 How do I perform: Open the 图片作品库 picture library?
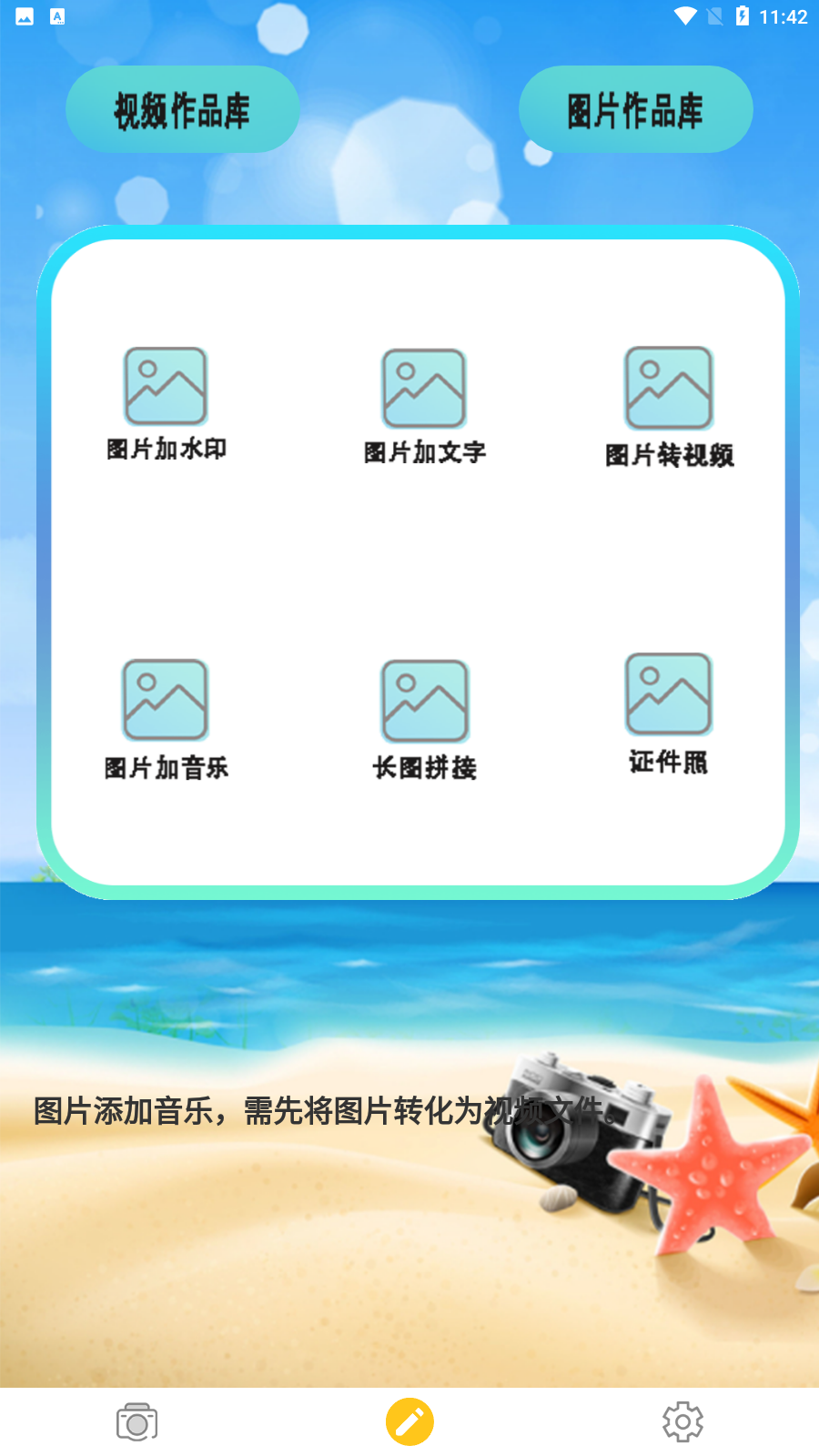635,109
